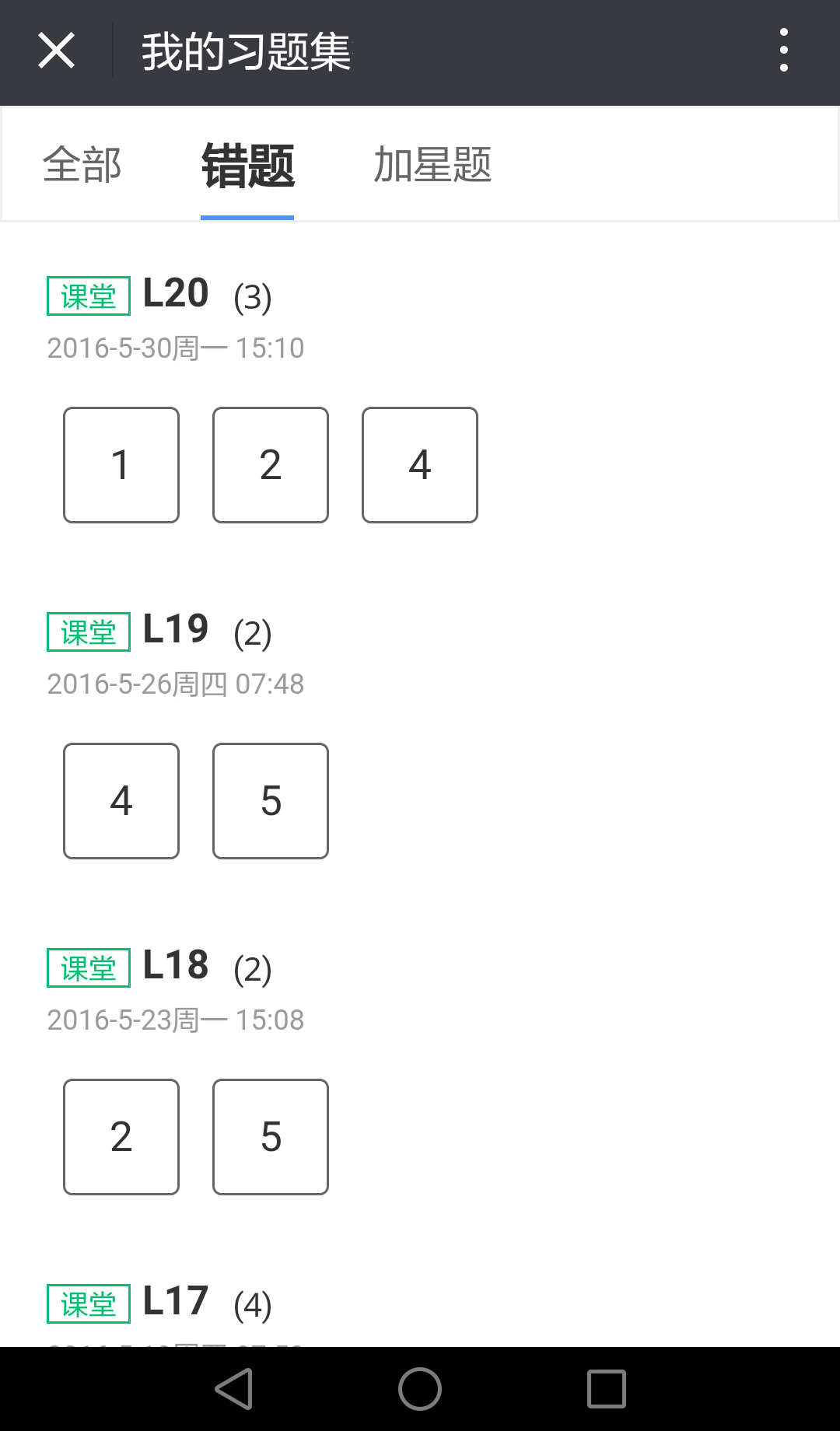Open the three-dot overflow menu
This screenshot has width=840, height=1431.
click(783, 51)
